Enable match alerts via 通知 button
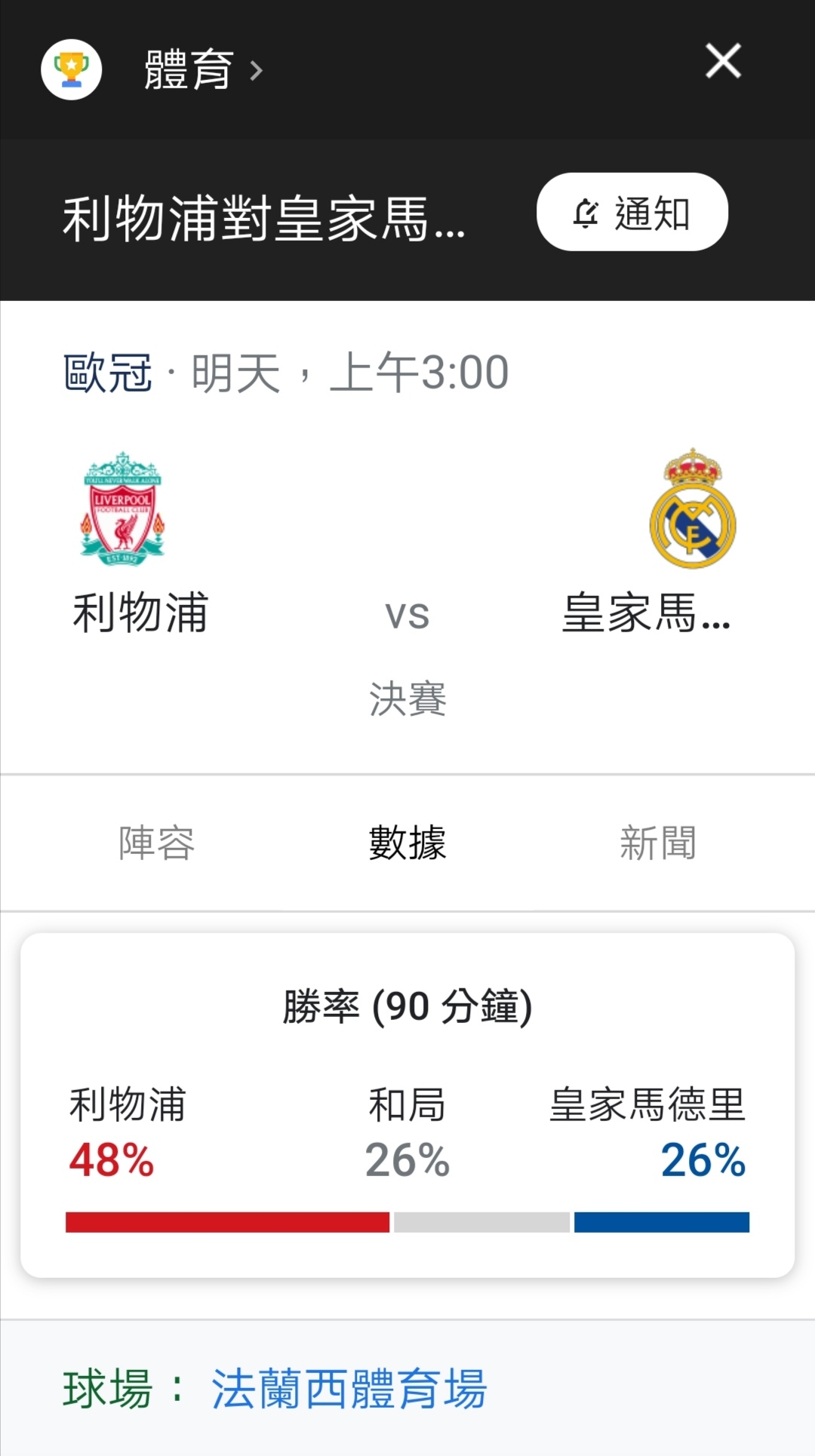Image resolution: width=815 pixels, height=1456 pixels. 632,212
